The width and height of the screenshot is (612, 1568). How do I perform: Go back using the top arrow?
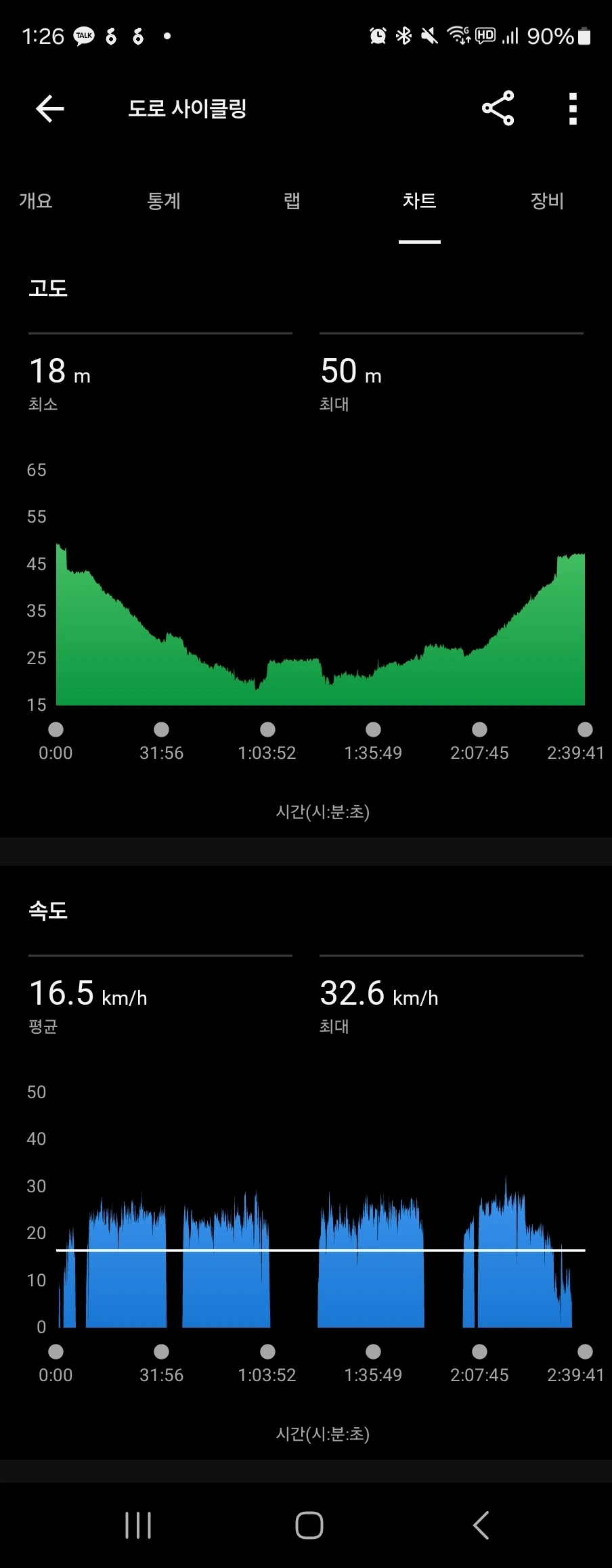click(50, 108)
